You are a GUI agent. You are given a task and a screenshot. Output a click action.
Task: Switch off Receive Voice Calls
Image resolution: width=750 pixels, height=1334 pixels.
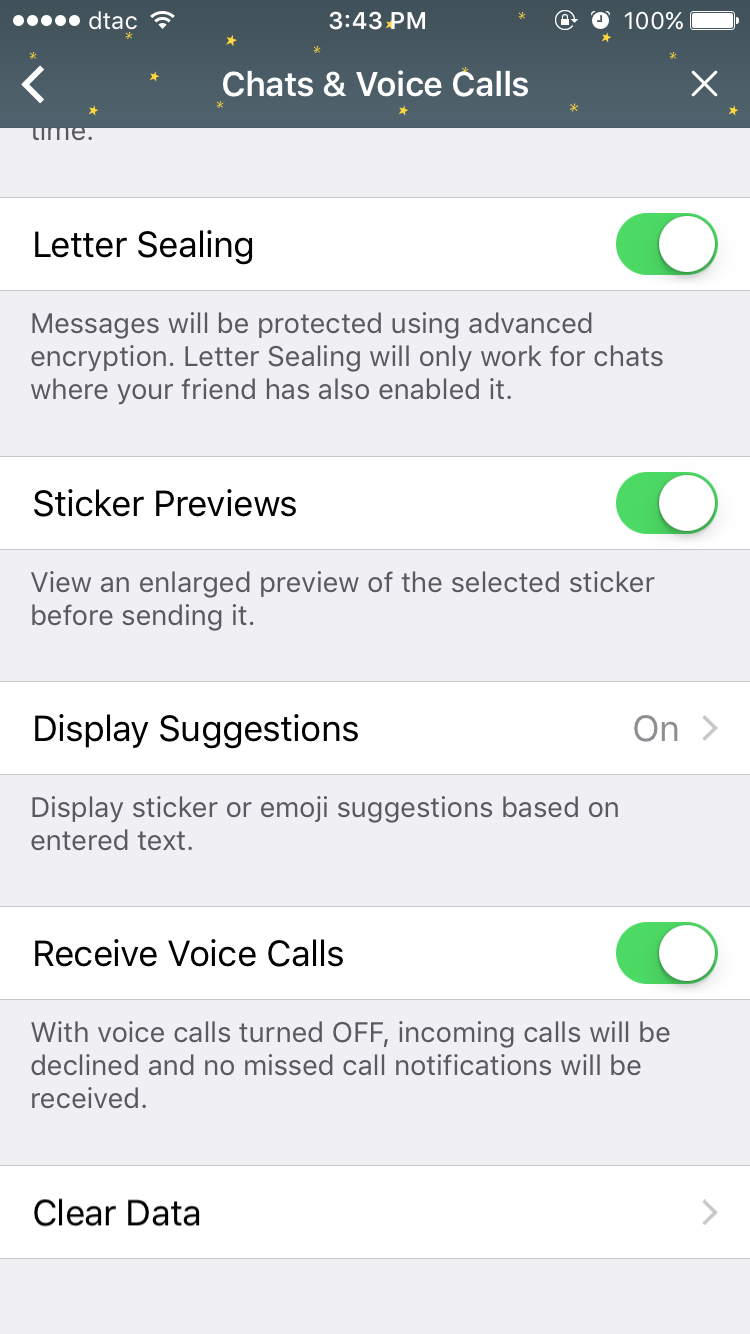click(666, 953)
